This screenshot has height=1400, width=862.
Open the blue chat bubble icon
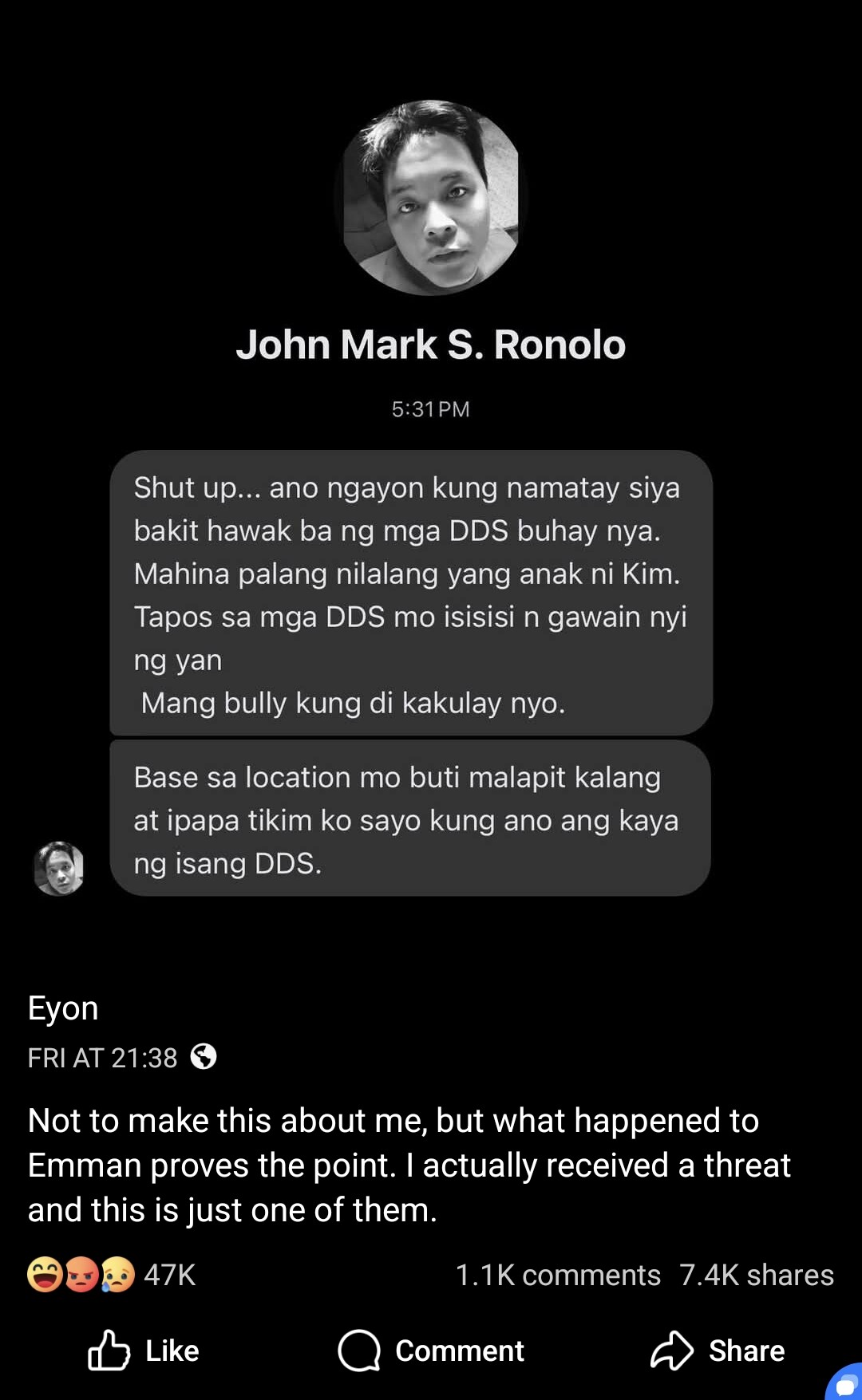coord(844,1384)
